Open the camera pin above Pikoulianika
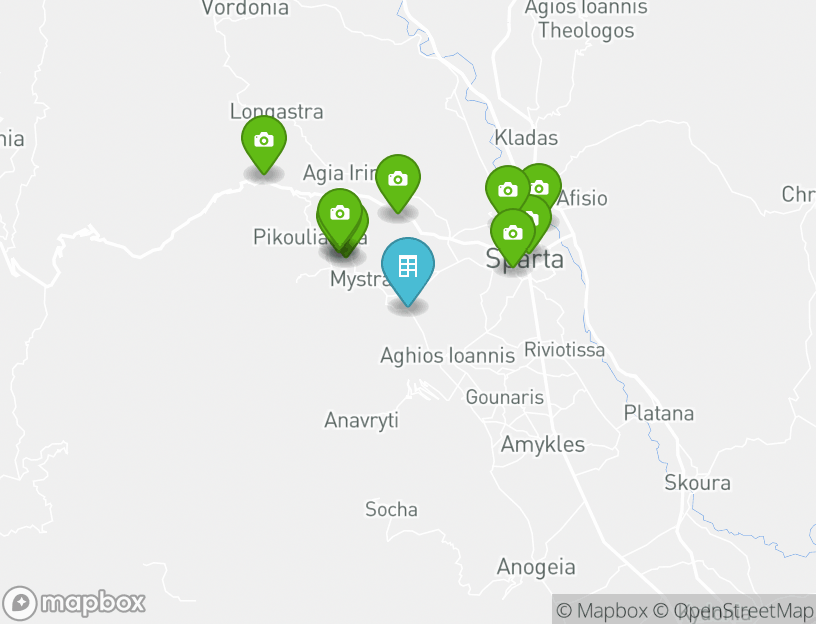Screen dimensions: 816x624 tap(339, 213)
